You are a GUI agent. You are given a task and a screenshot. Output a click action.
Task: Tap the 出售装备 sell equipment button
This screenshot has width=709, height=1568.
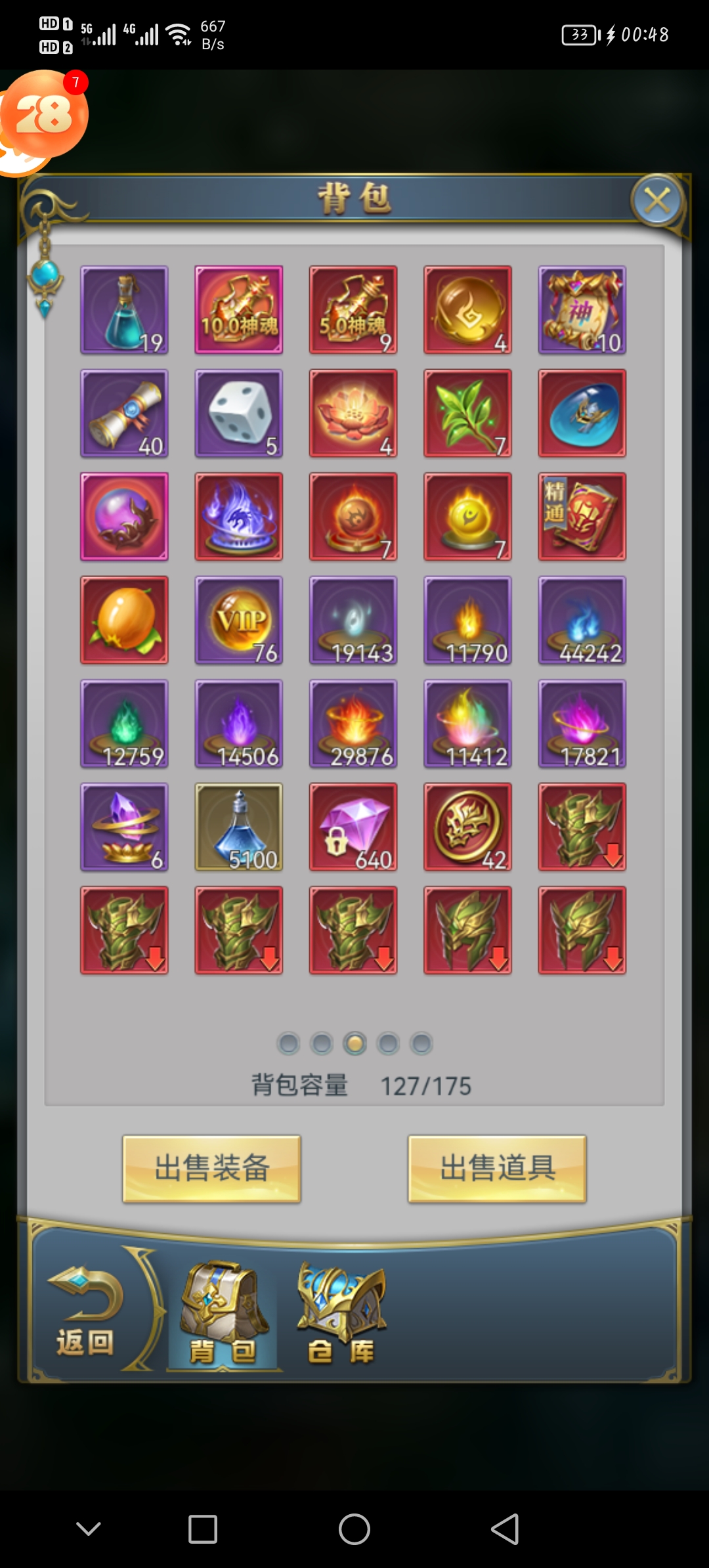pyautogui.click(x=211, y=1169)
